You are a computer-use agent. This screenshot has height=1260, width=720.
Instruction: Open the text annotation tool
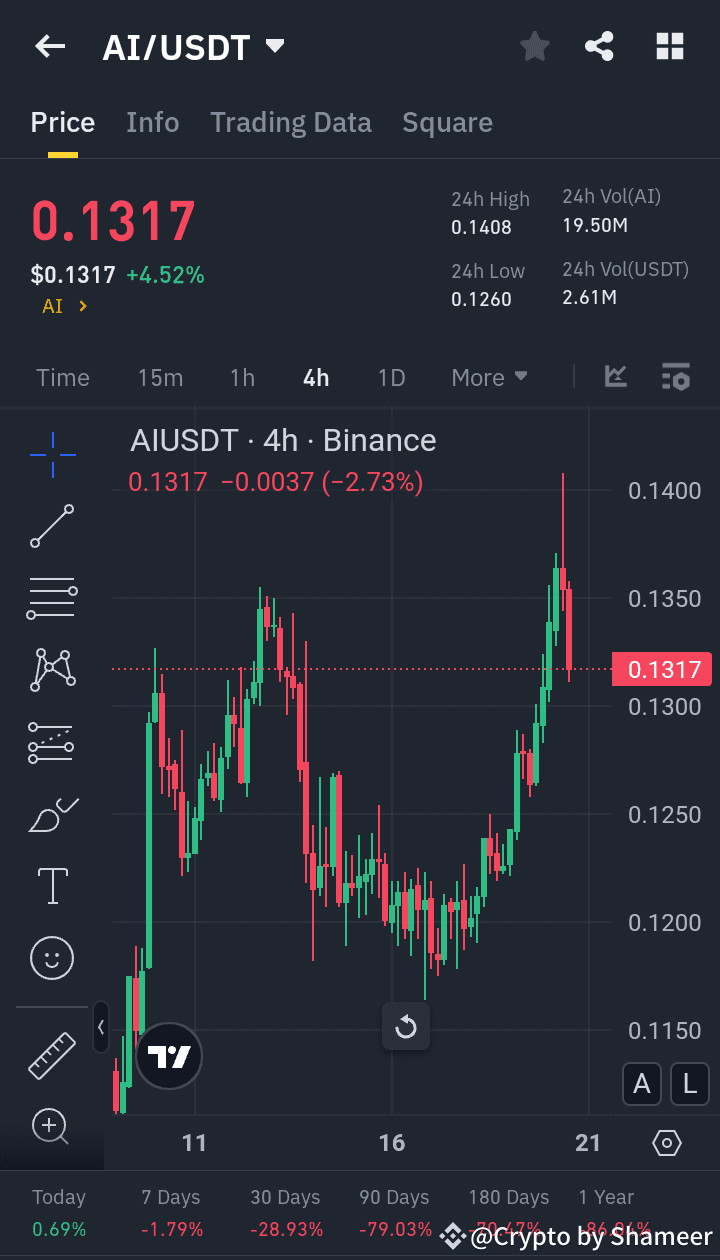tap(51, 885)
